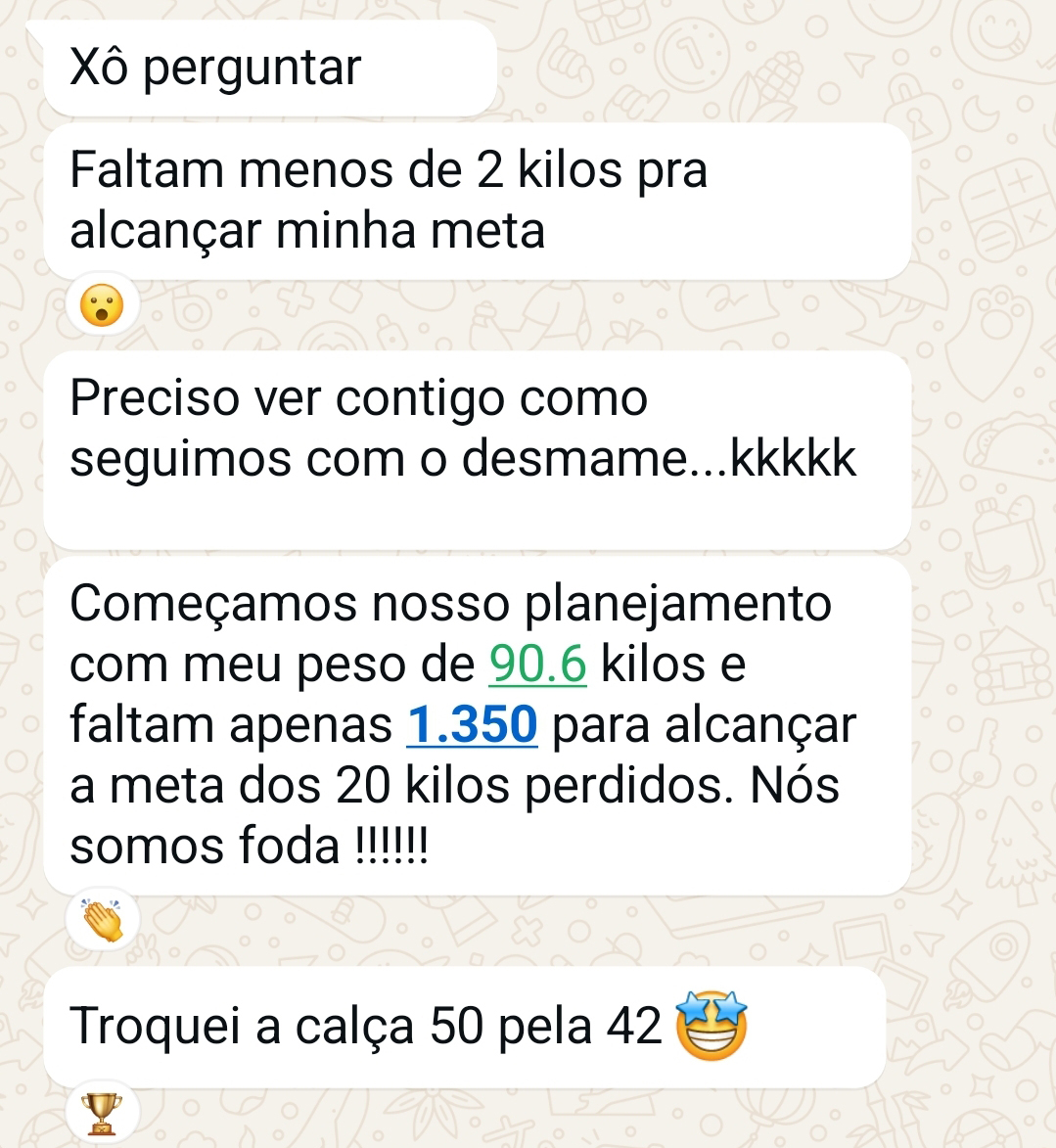Screen dimensions: 1056x1148
Task: Tap the 😮 reaction under the meta message
Action: pyautogui.click(x=102, y=303)
